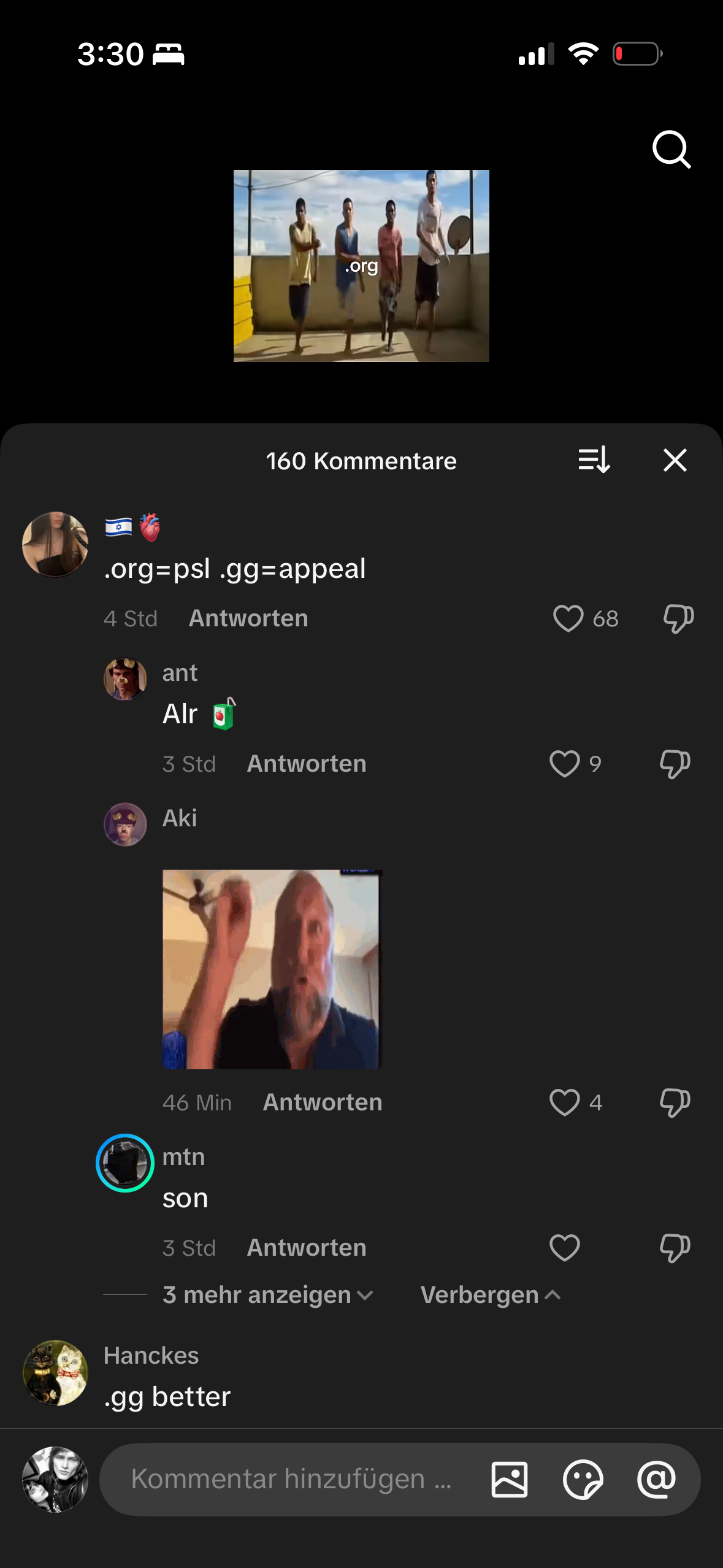Close the comments panel
Viewport: 723px width, 1568px height.
pos(675,459)
